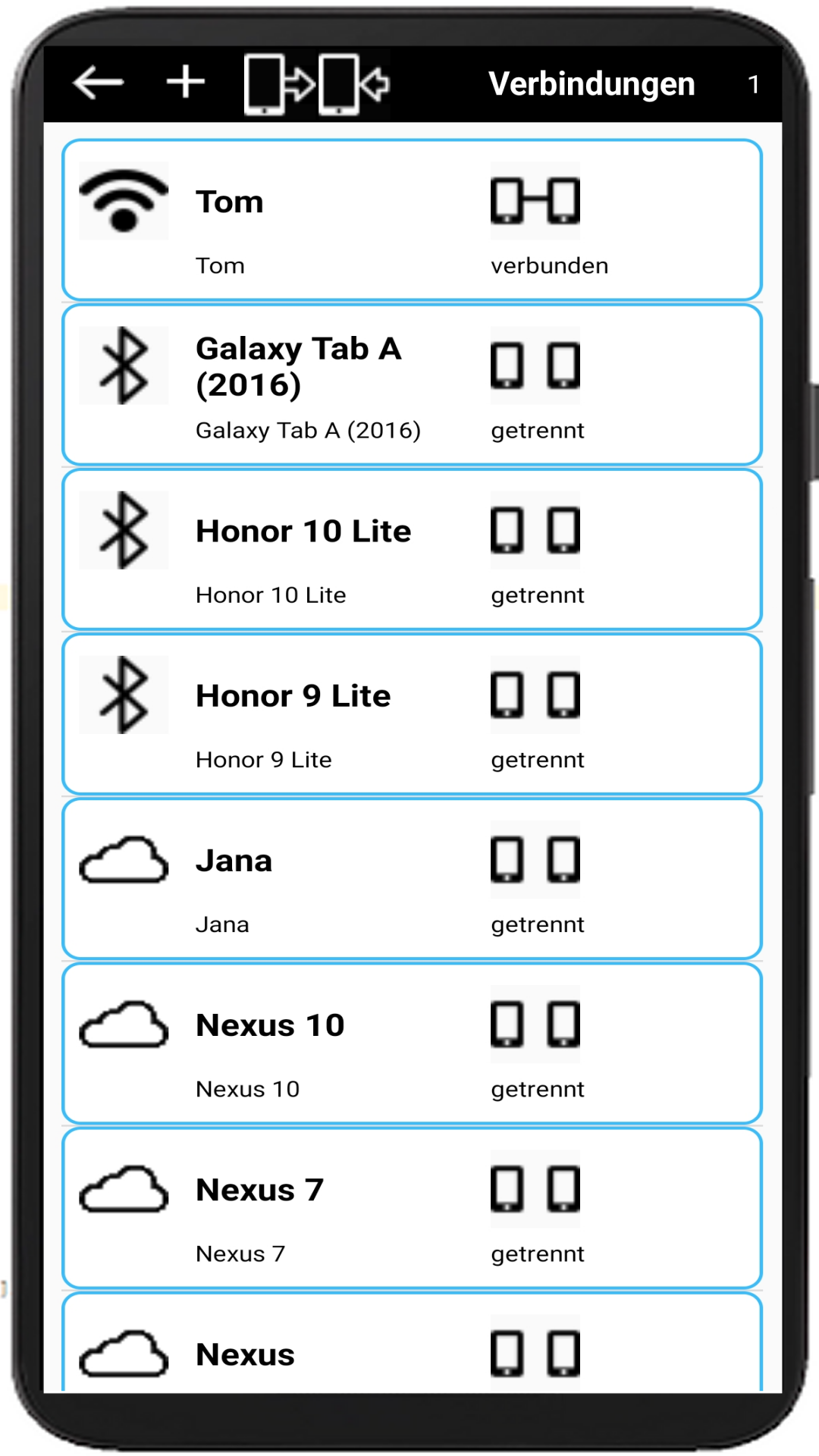Select the Honor 10 Lite connection
The height and width of the screenshot is (1456, 819).
[412, 549]
